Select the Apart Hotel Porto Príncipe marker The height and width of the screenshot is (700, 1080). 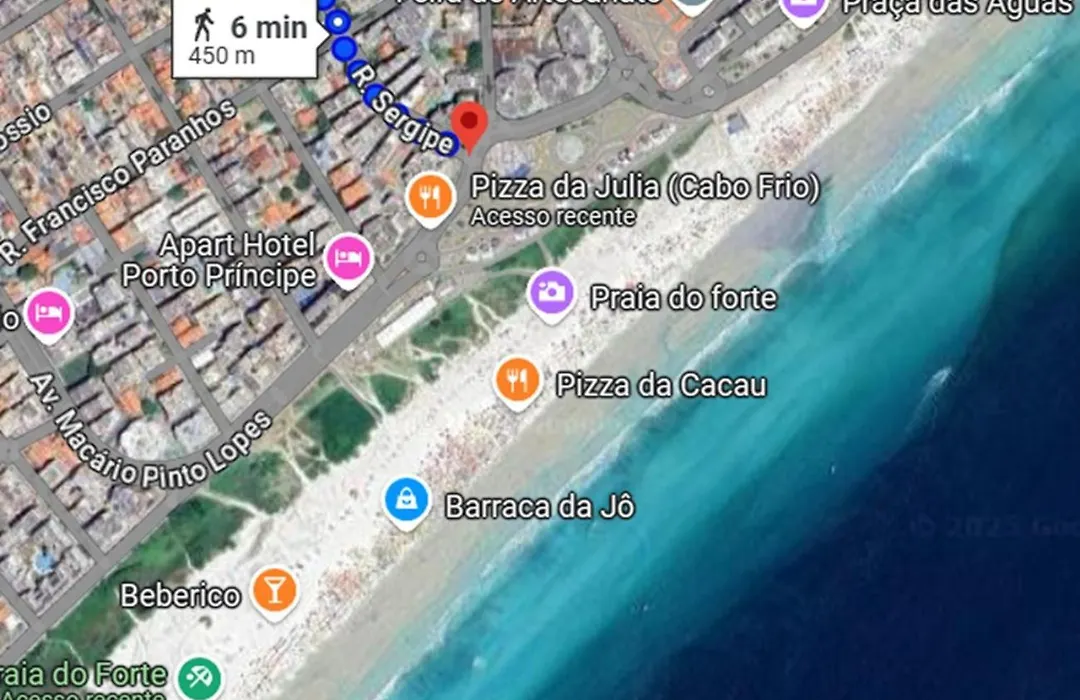(x=348, y=258)
